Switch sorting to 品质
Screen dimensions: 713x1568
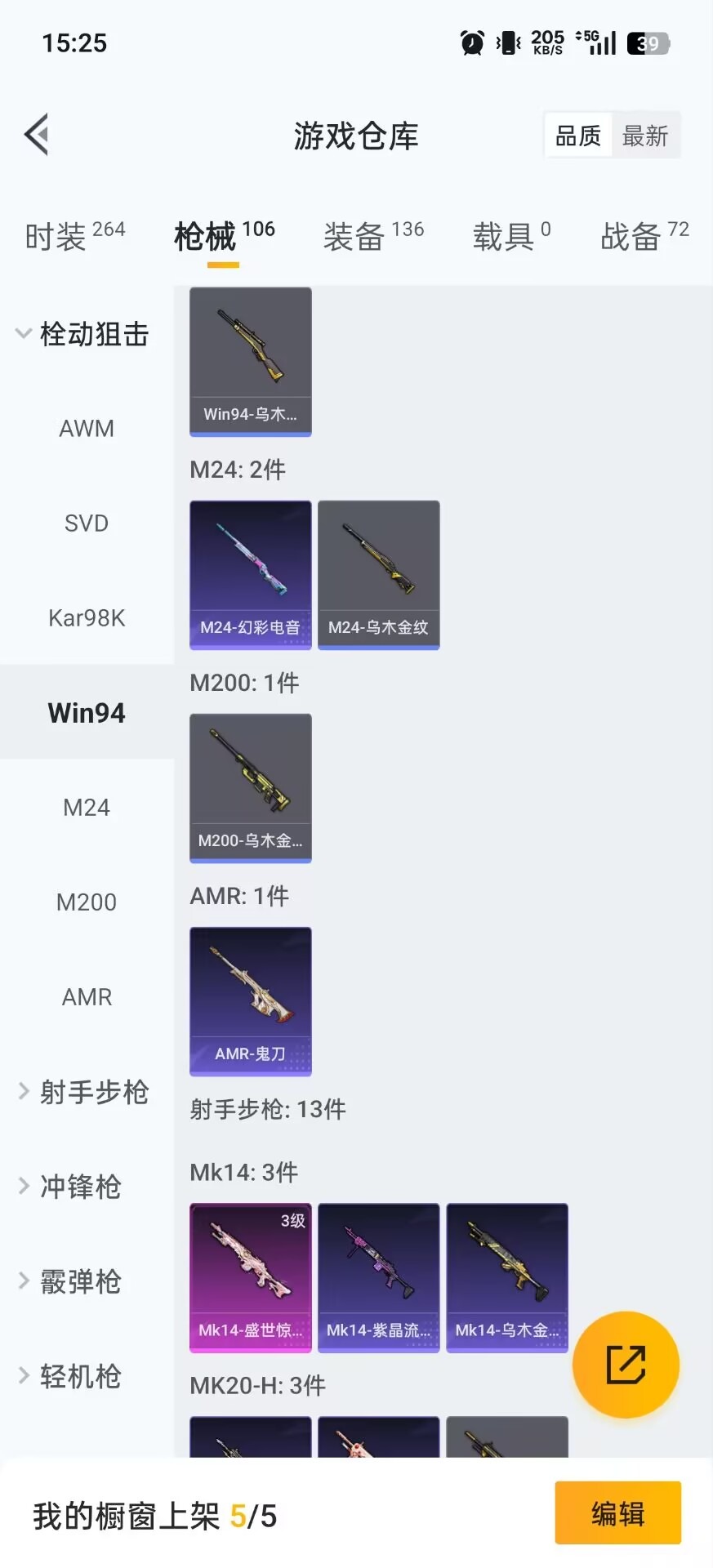point(577,134)
